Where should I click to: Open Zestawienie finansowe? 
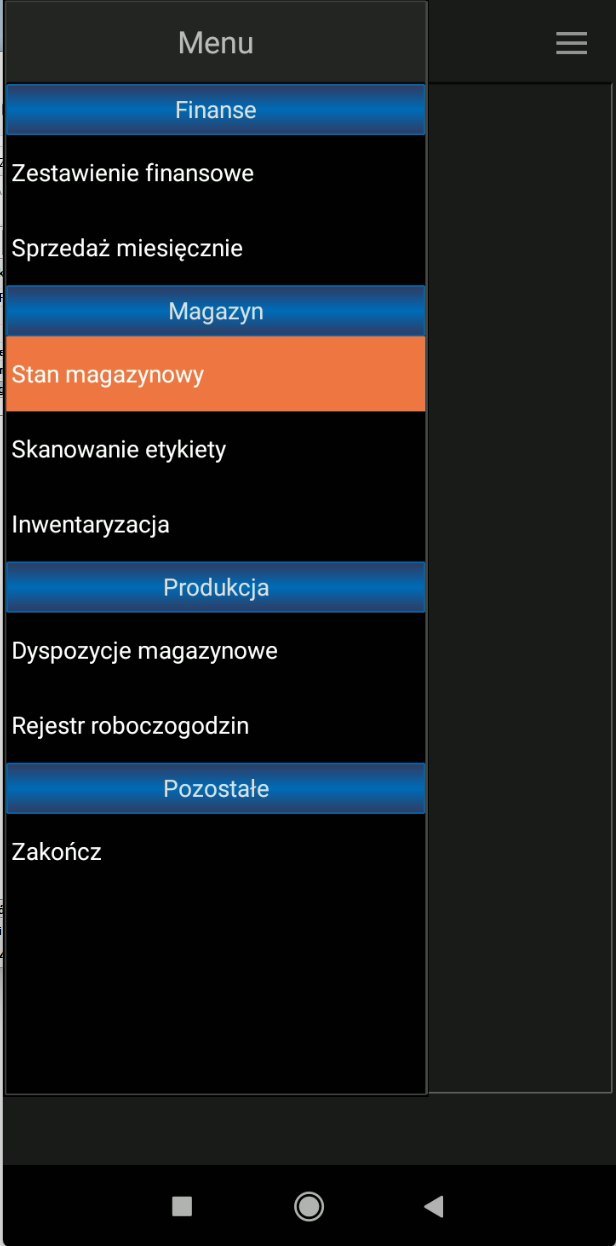click(133, 173)
